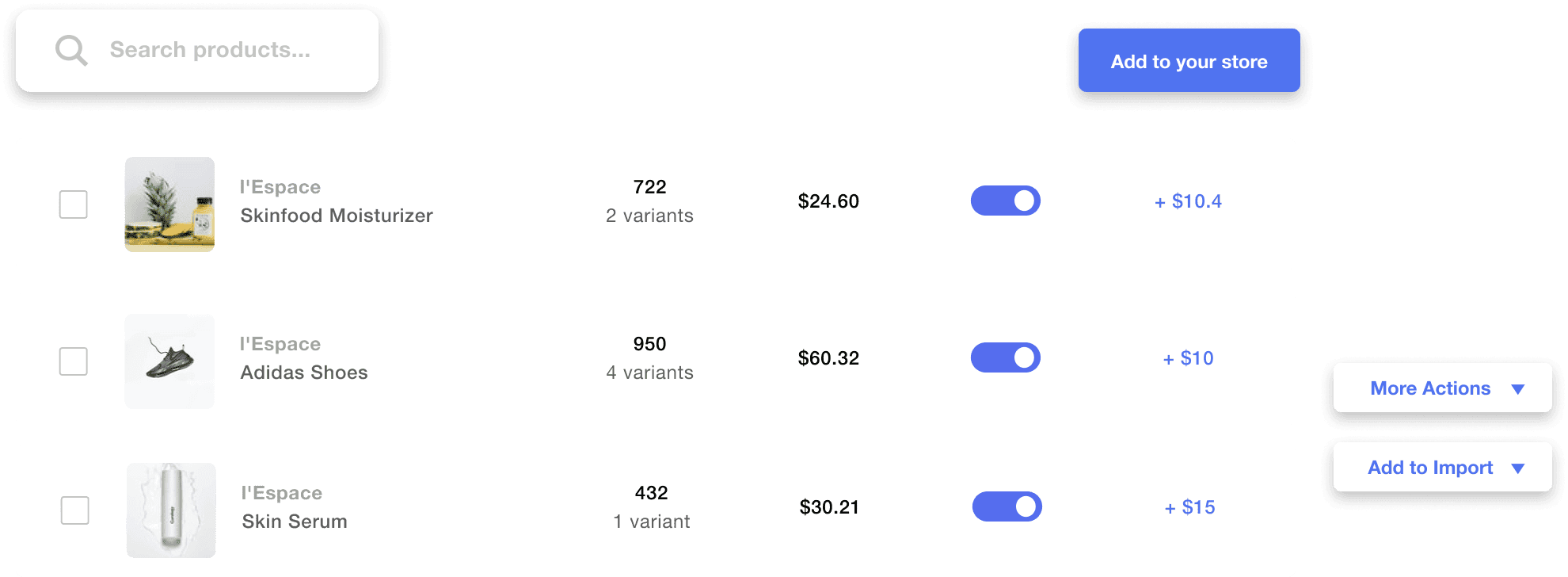Viewport: 1568px width, 577px height.
Task: Open the Skinfood Moisturizer product image
Action: click(169, 204)
